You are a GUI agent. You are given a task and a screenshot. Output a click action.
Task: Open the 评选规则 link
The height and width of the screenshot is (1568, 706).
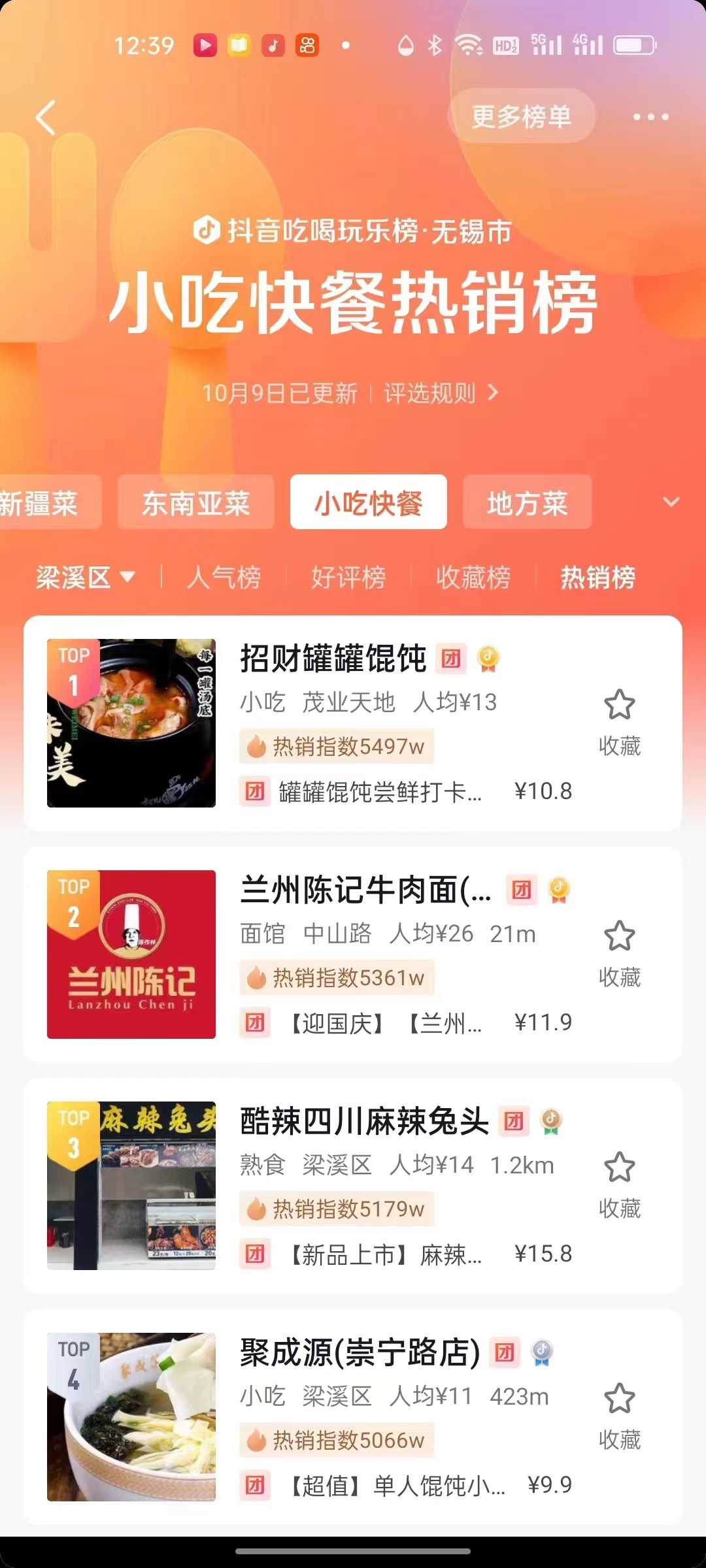pos(440,393)
